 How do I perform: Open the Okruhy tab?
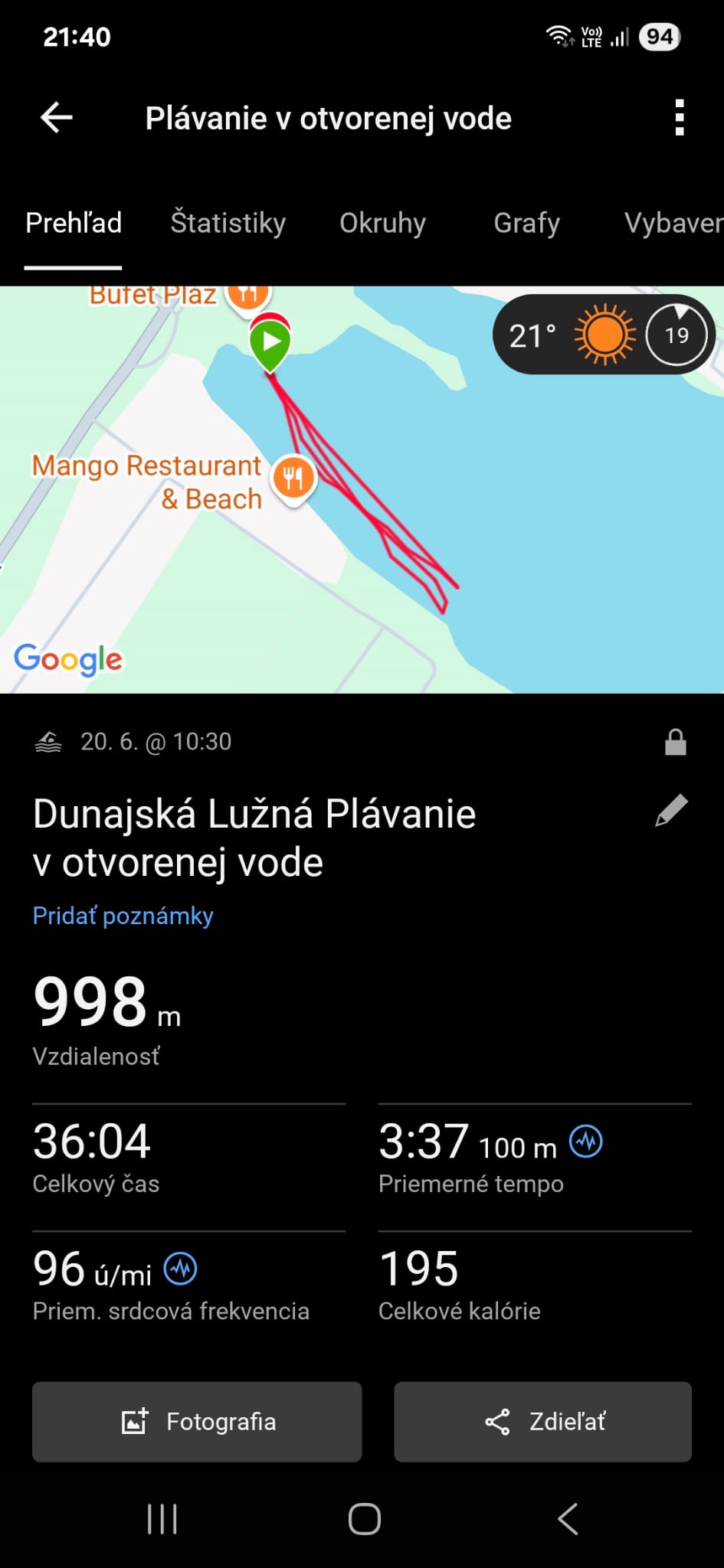382,223
